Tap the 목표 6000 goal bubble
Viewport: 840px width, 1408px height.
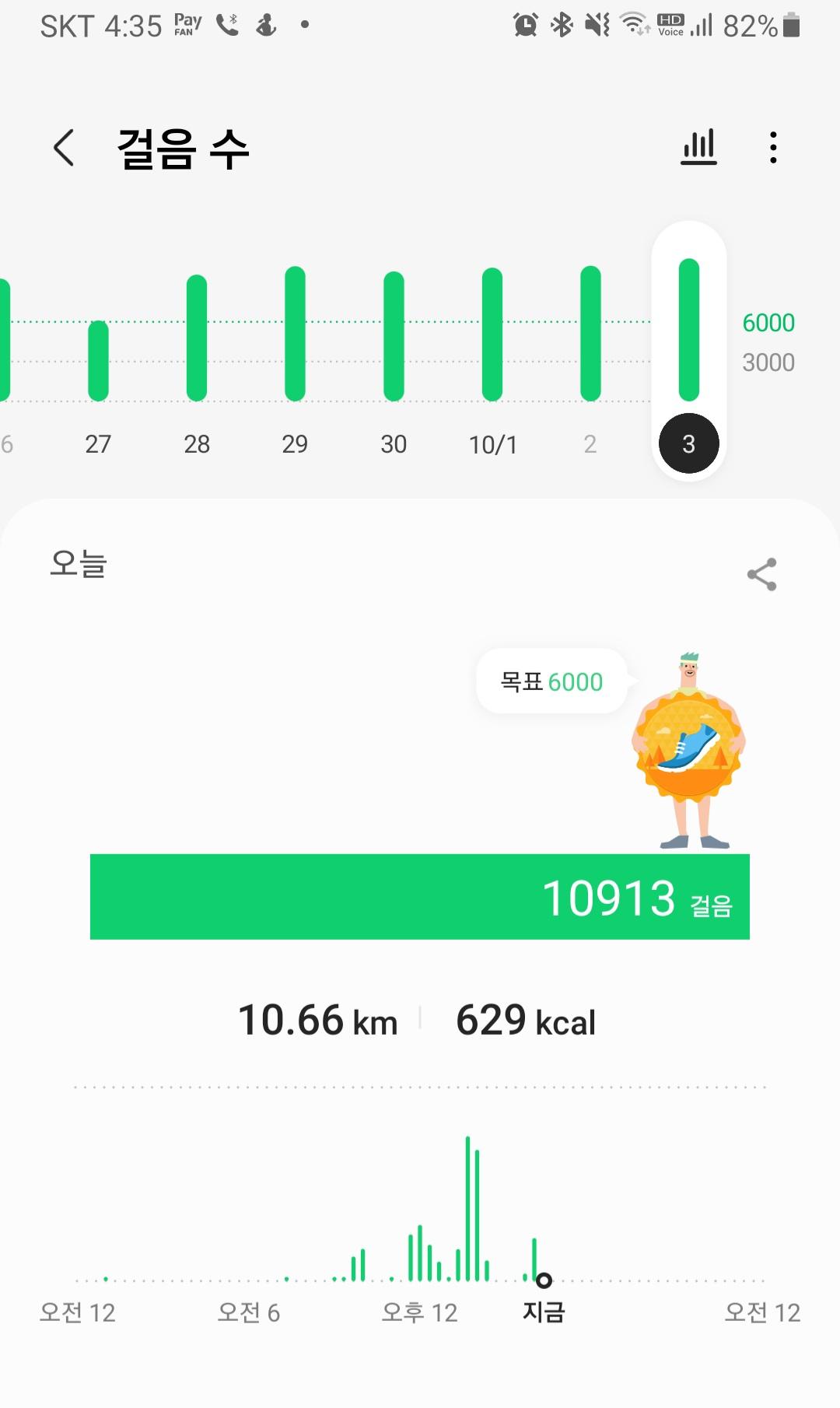point(551,681)
